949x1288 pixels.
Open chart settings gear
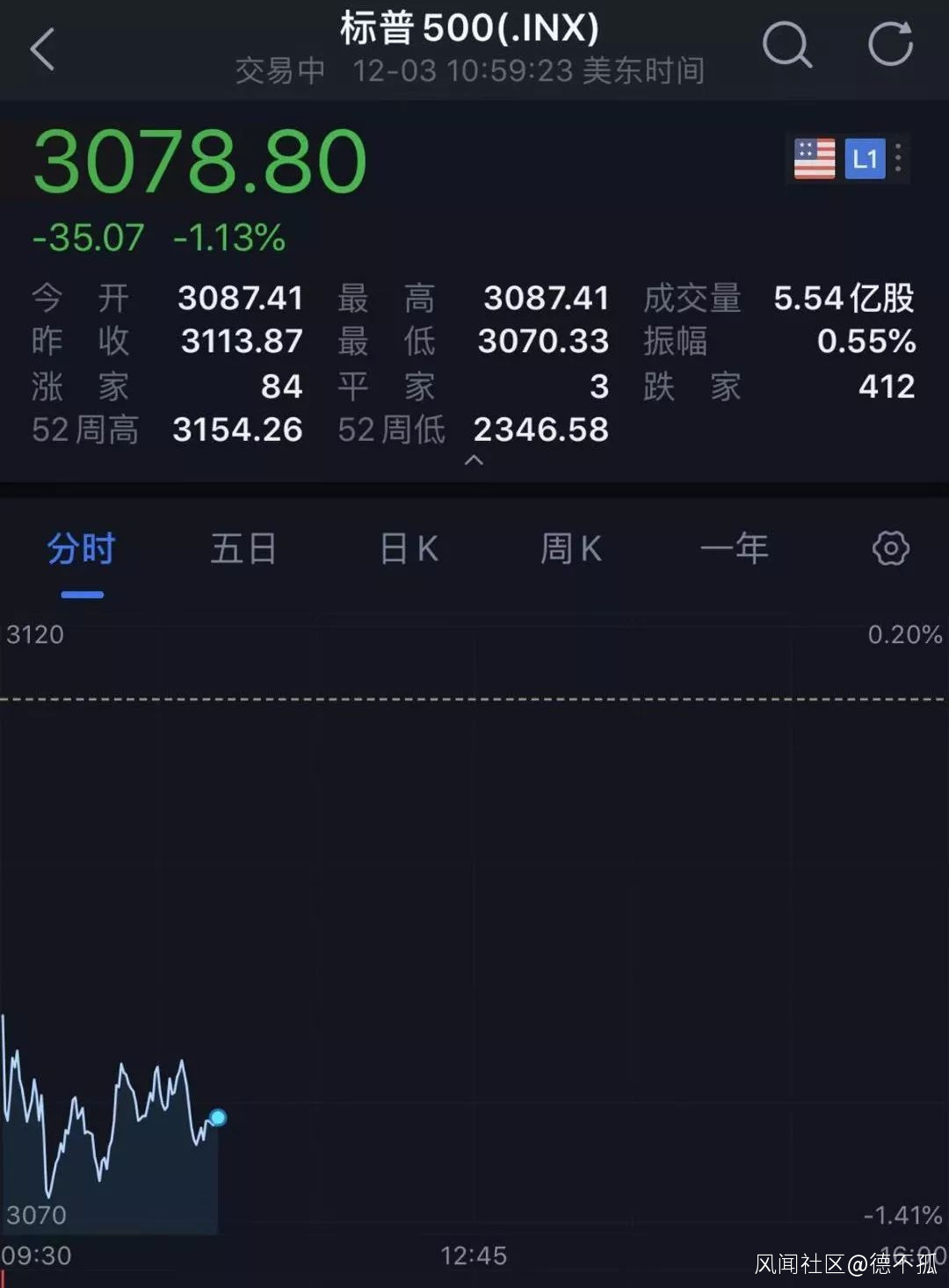tap(890, 549)
